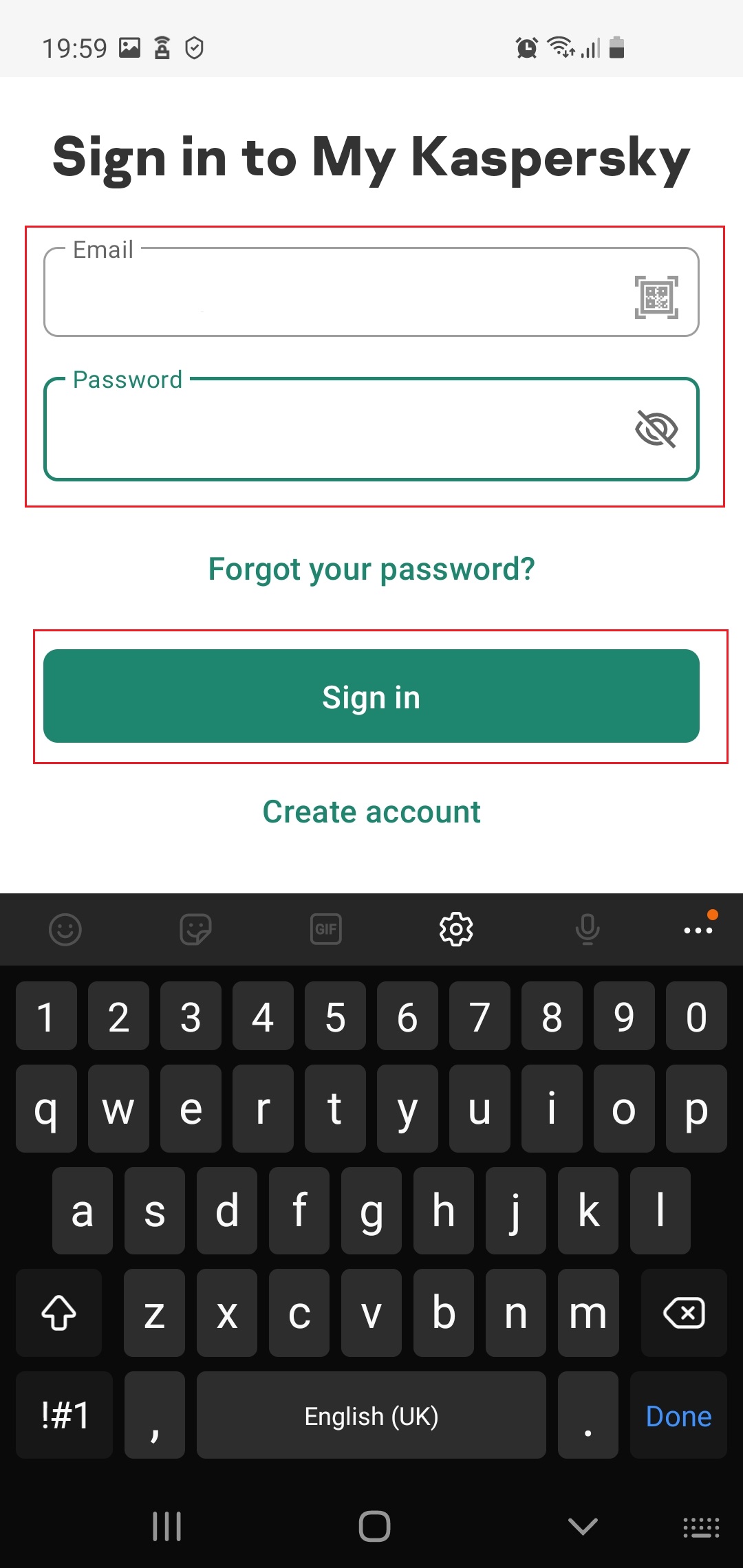Tap the shift key on the keyboard
Viewport: 743px width, 1568px height.
pos(59,1313)
